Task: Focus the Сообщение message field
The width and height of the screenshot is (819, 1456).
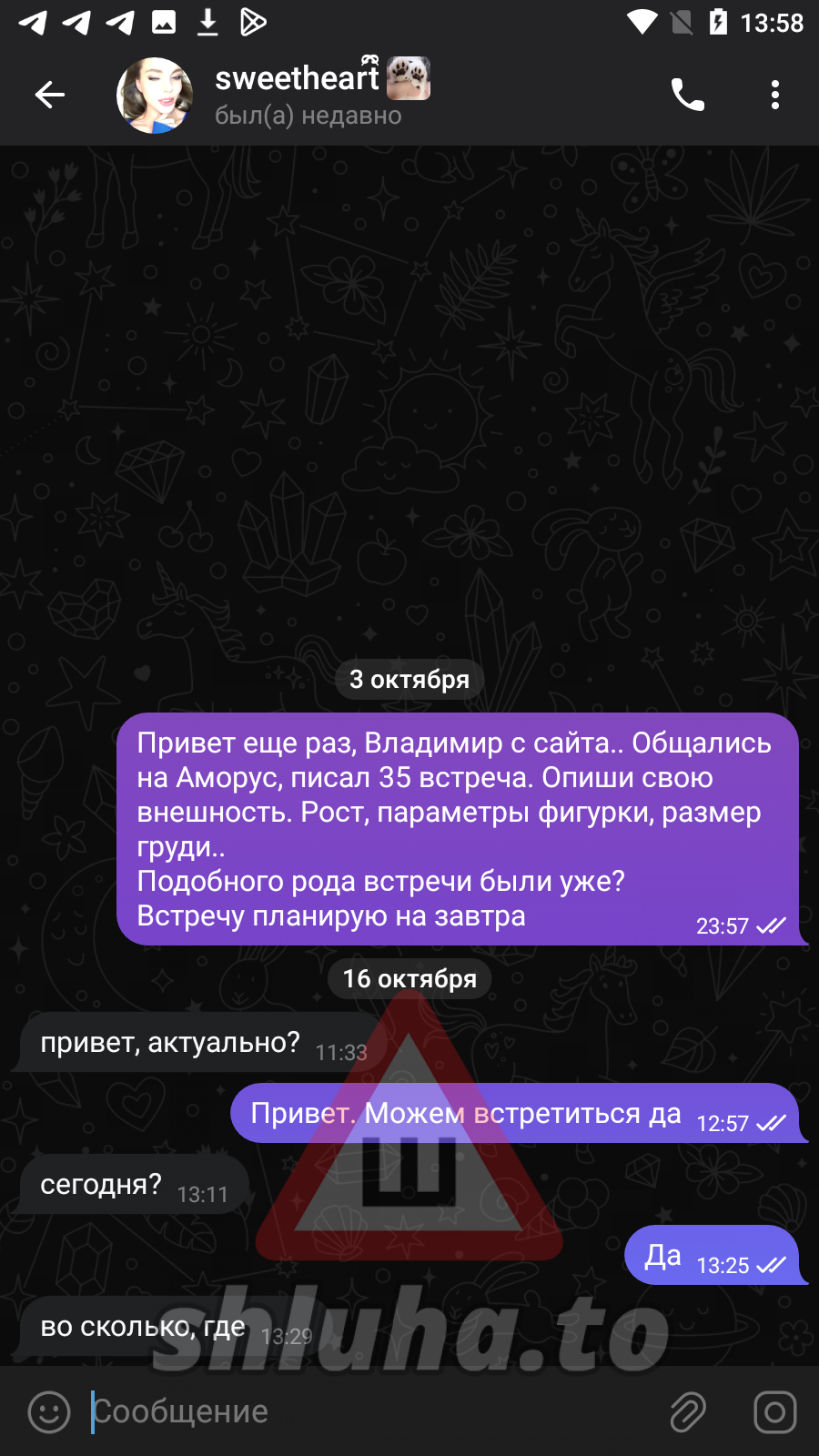Action: (364, 1412)
